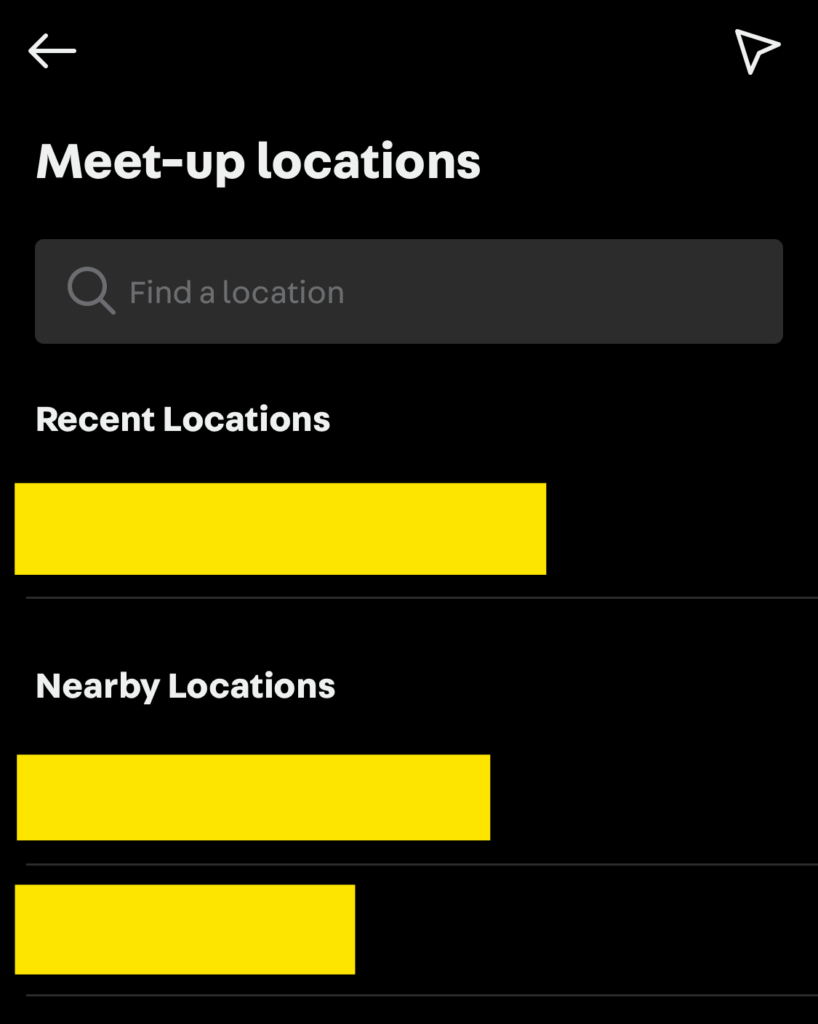Tap the Find a location search field
Viewport: 818px width, 1024px height.
(x=408, y=292)
